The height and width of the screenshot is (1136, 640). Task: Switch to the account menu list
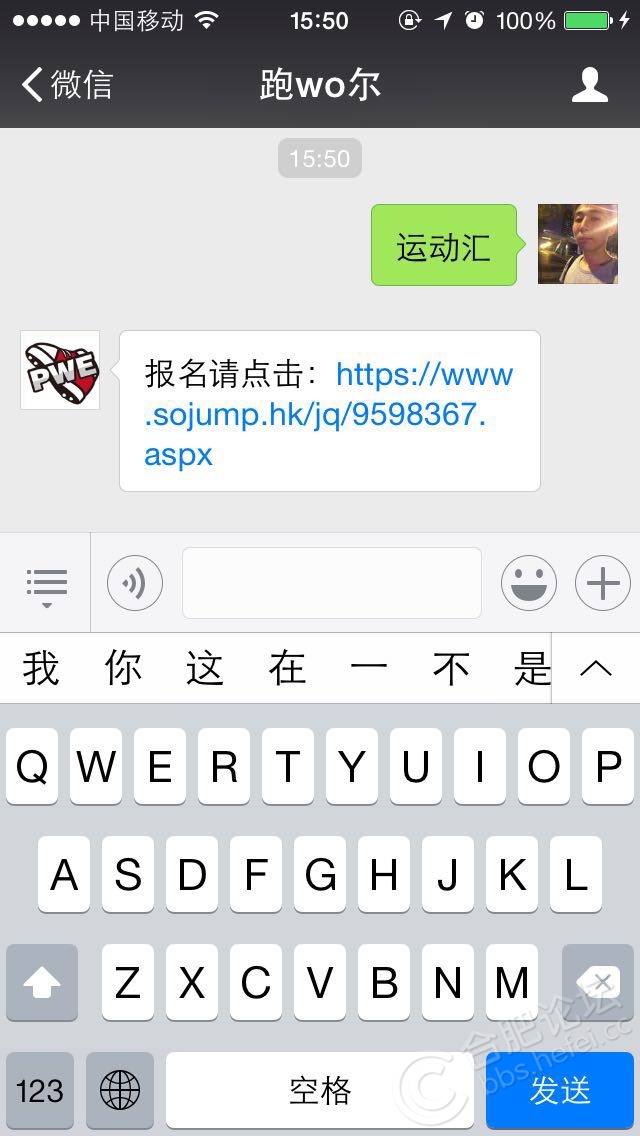[x=46, y=584]
